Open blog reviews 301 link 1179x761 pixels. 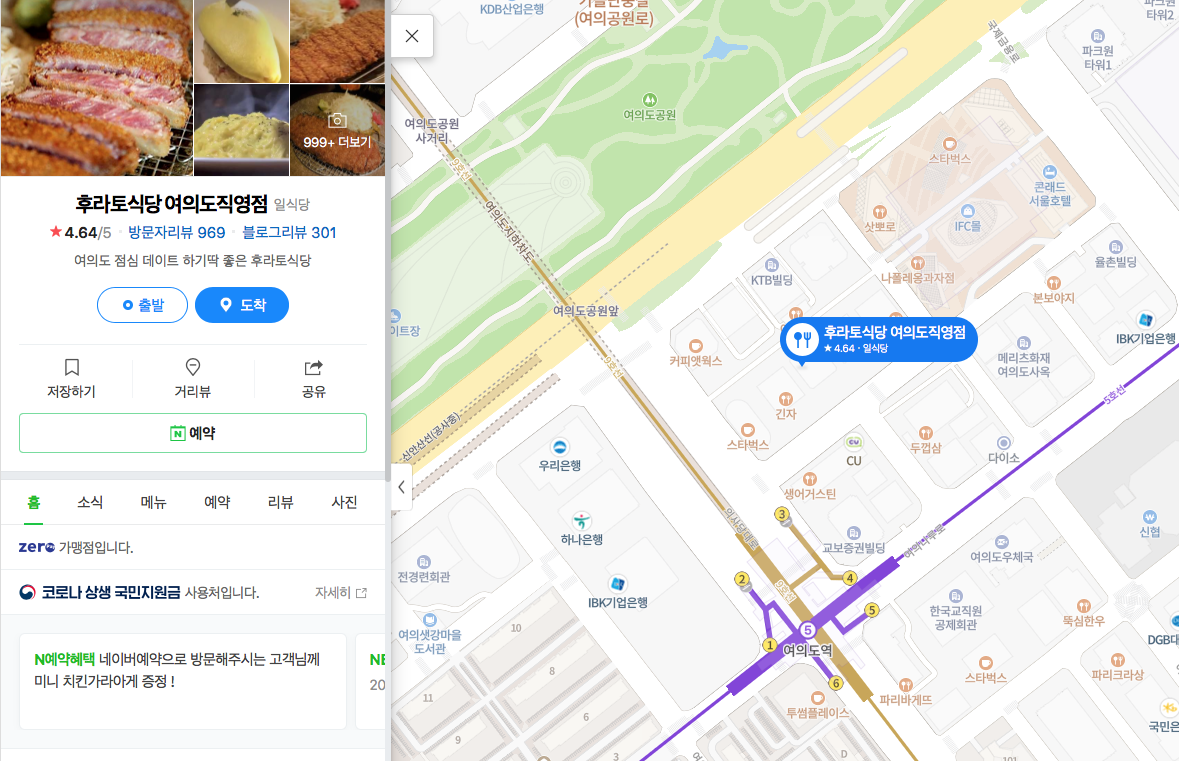tap(289, 233)
